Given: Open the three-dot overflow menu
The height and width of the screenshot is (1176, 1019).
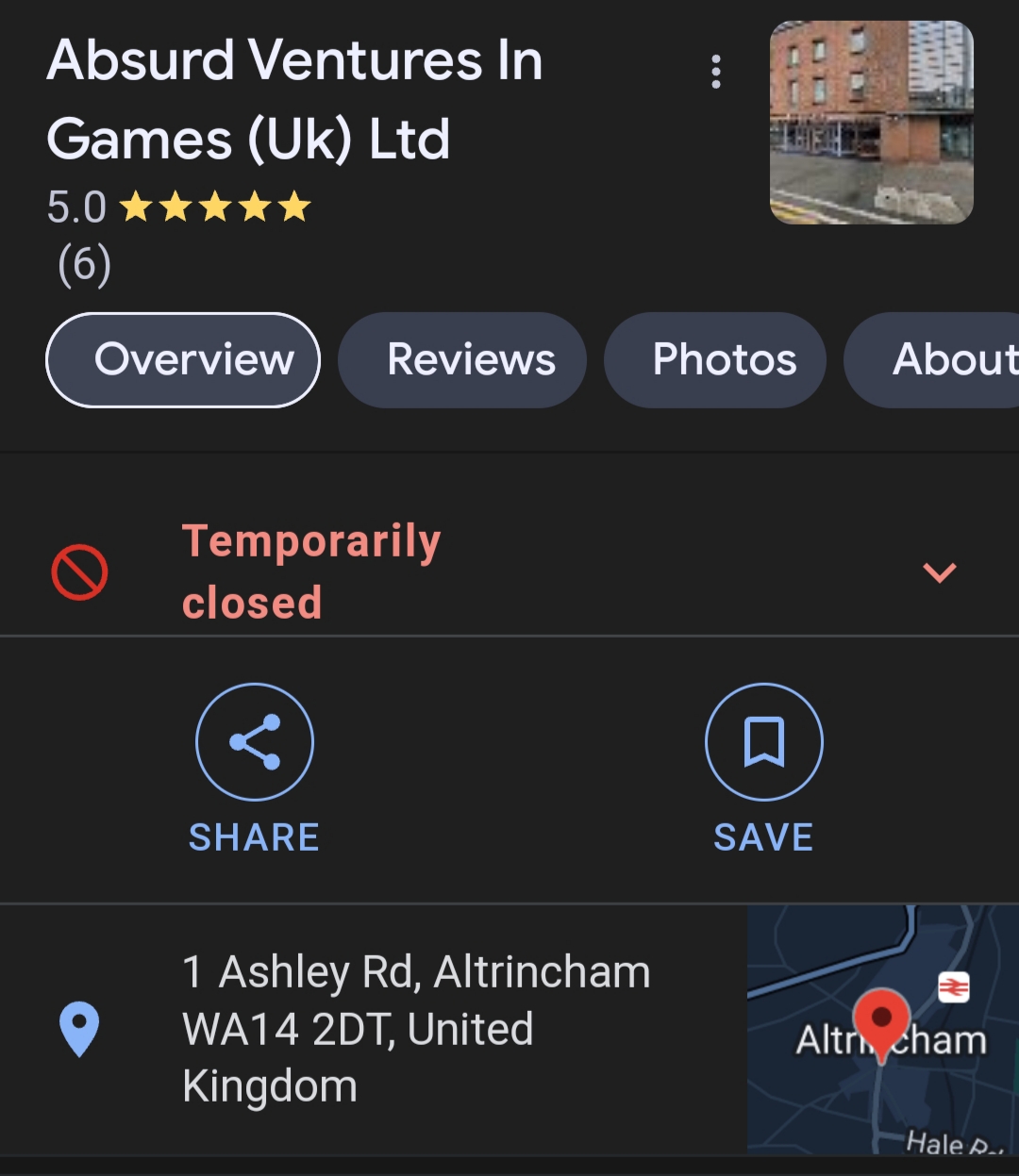Looking at the screenshot, I should 716,72.
